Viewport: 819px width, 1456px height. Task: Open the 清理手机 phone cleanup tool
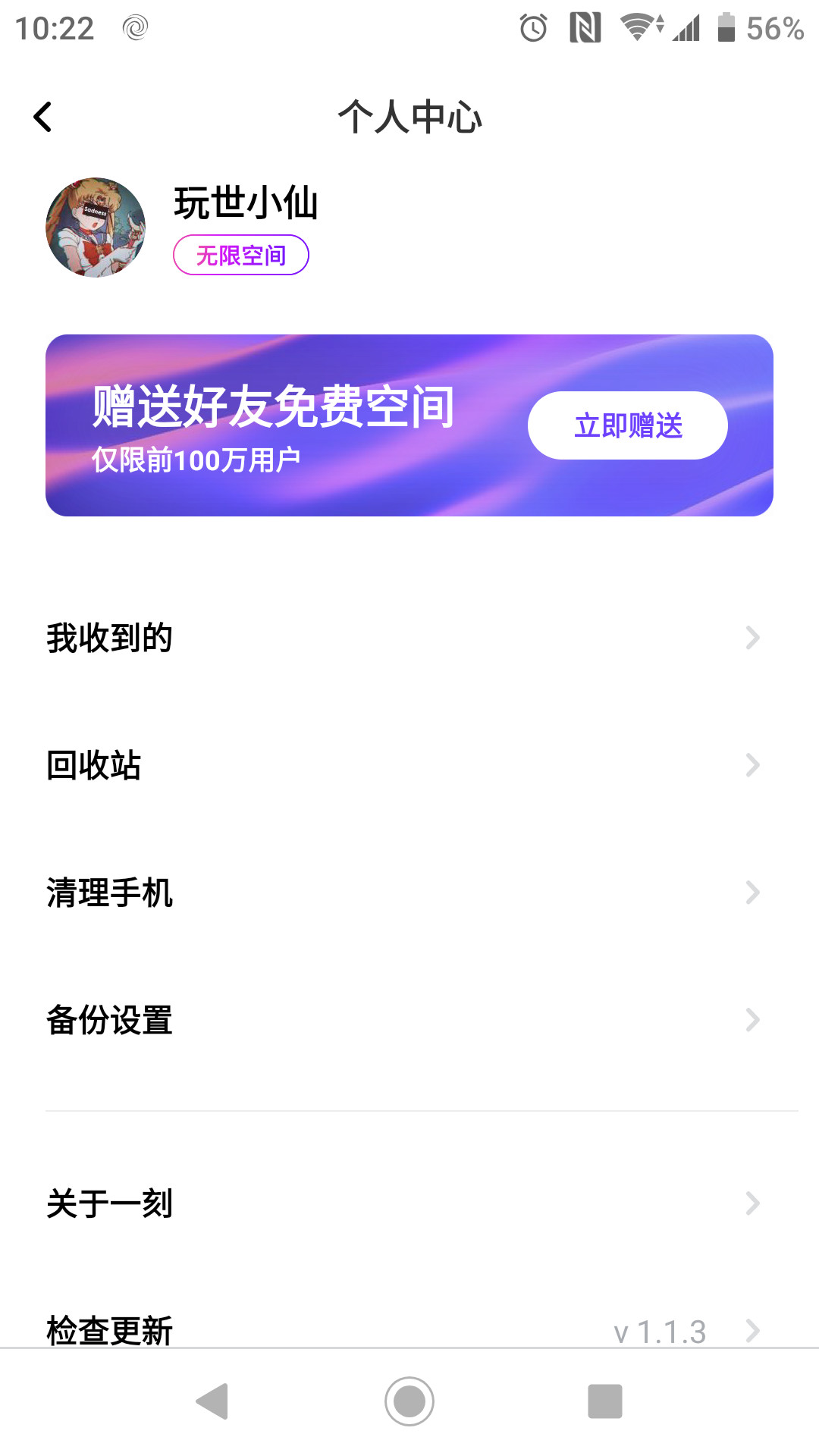[x=109, y=893]
